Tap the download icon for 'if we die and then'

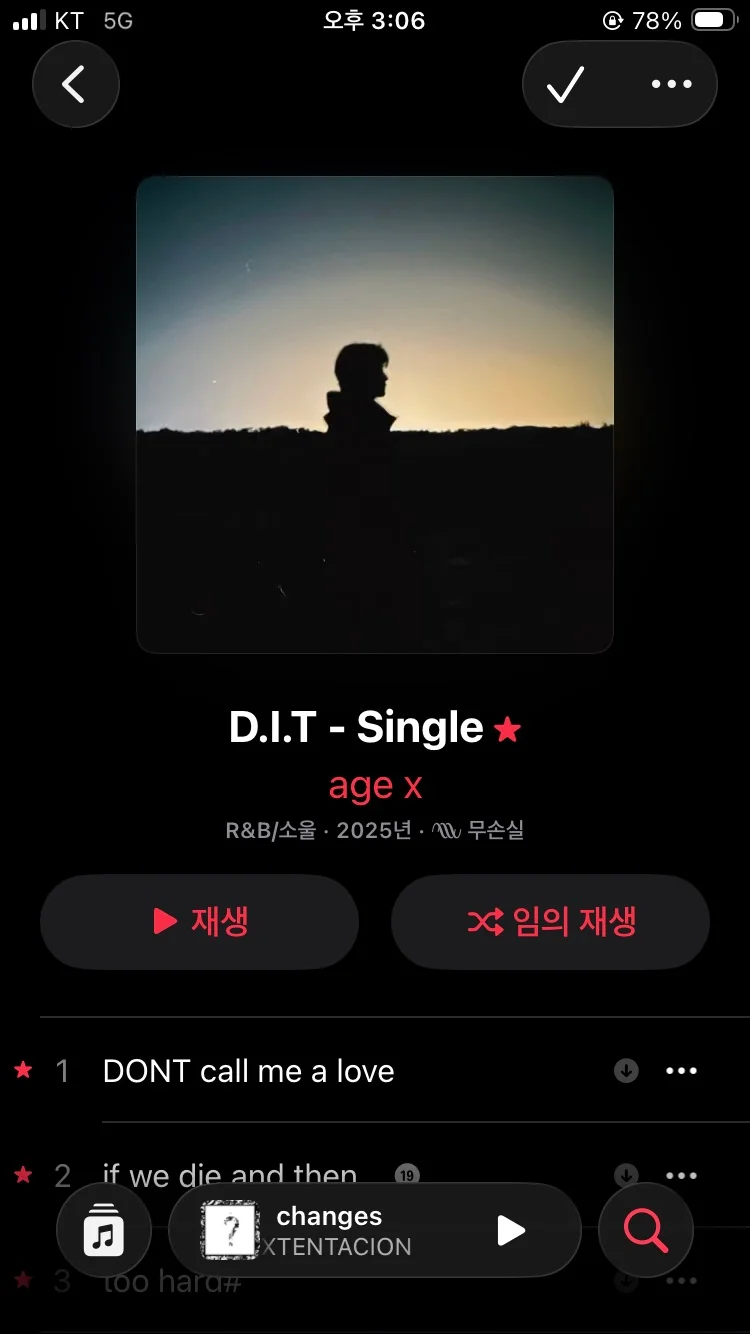[x=626, y=1175]
